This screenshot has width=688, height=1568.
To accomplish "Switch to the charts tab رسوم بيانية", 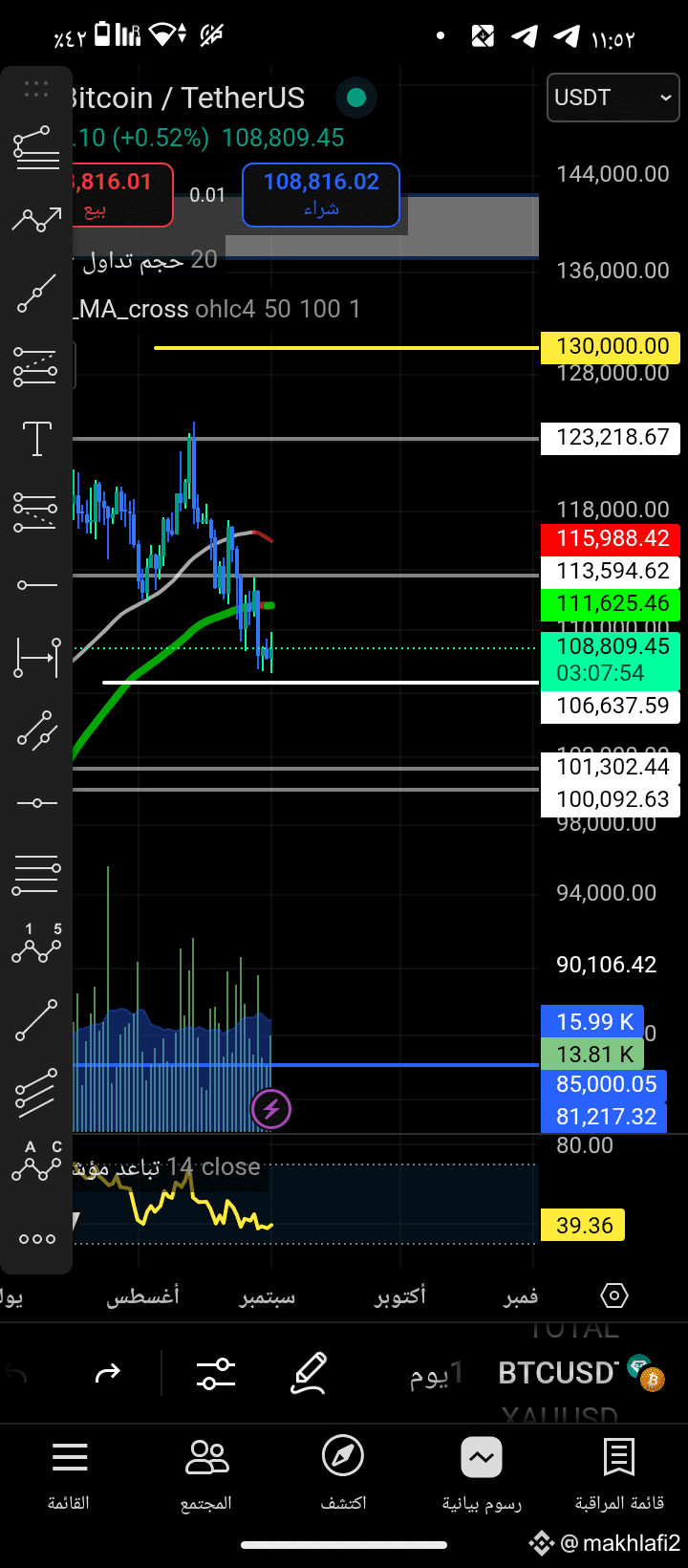I will click(x=482, y=1475).
